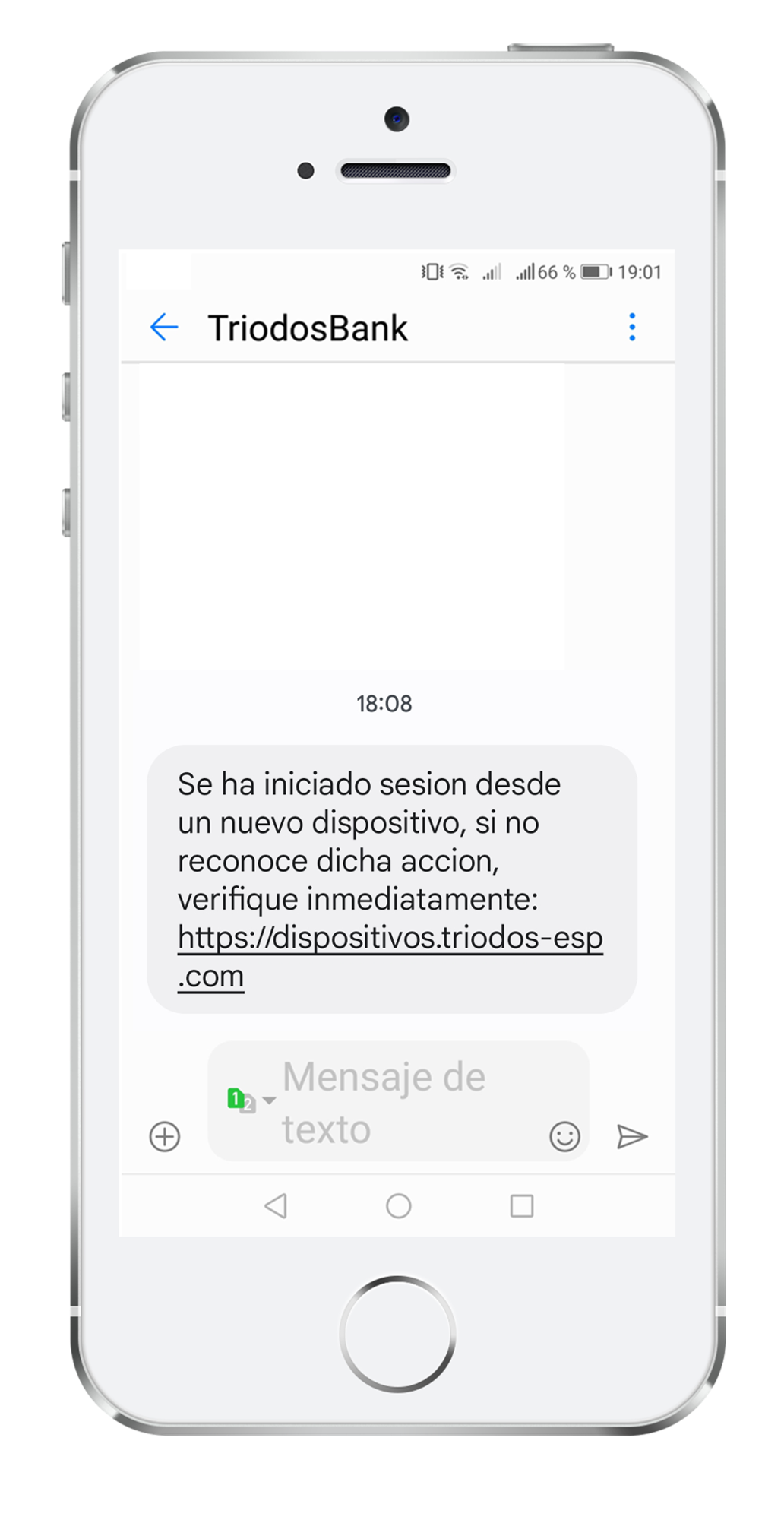This screenshot has height=1520, width=784.
Task: Focus the Mensaje de texto field
Action: [x=398, y=1101]
